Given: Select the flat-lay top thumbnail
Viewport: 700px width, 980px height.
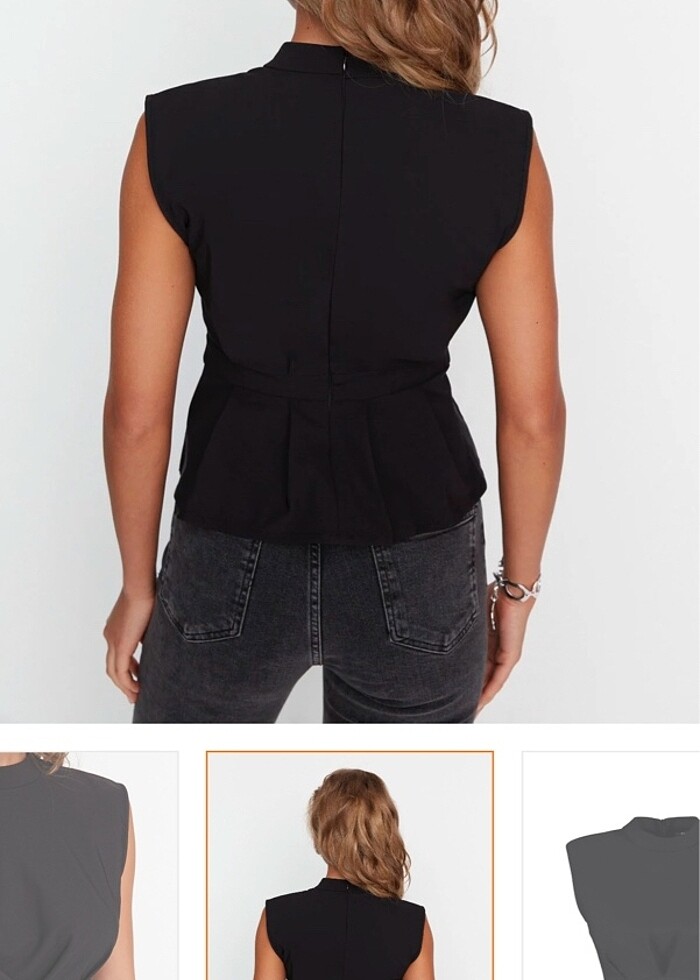Looking at the screenshot, I should tap(611, 866).
